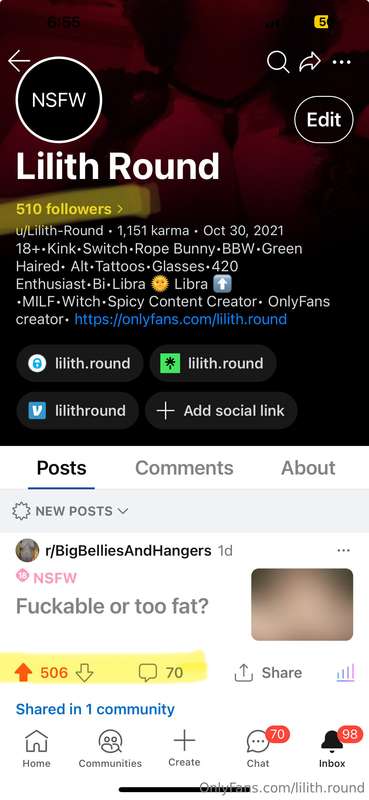Expand the New Posts sort dropdown

pos(69,511)
